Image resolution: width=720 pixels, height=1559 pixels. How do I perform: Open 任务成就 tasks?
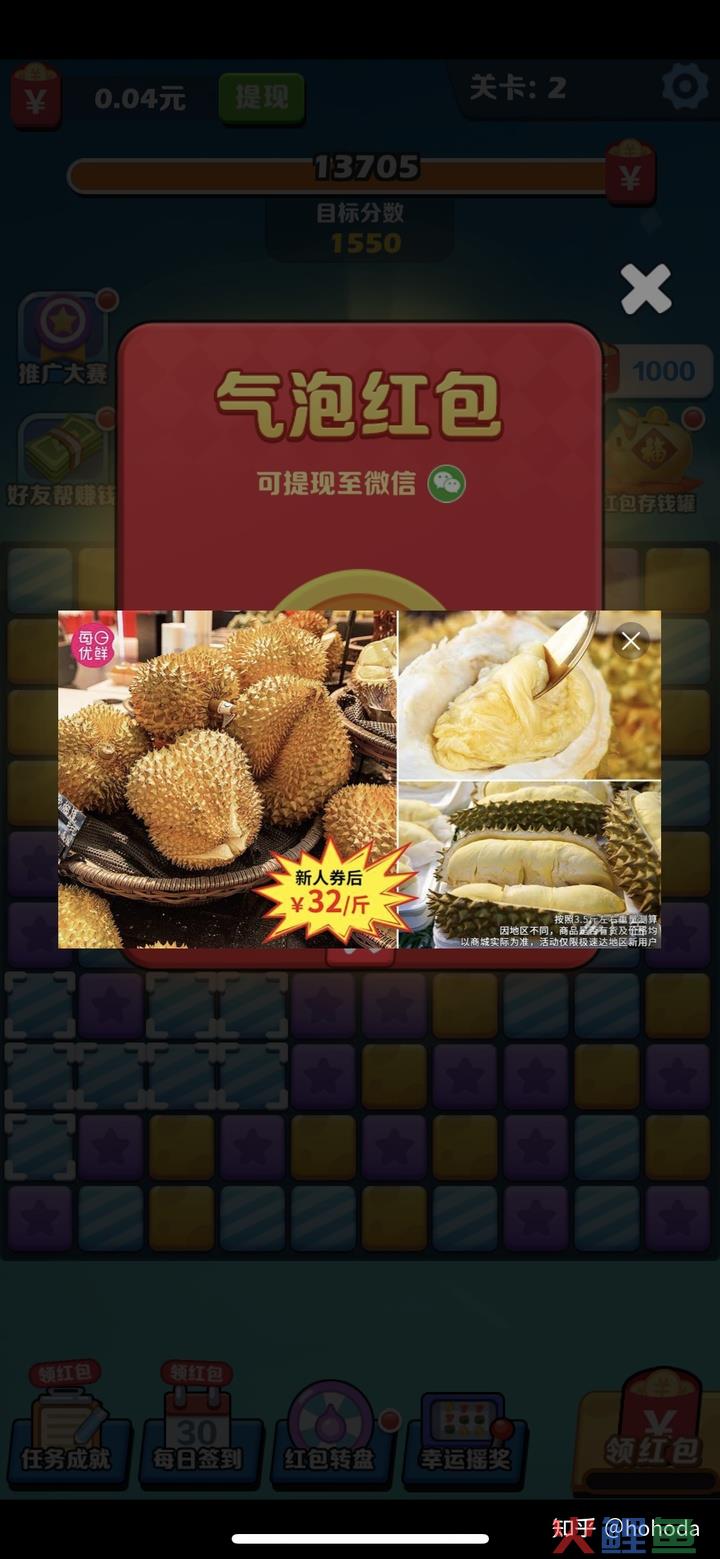(x=68, y=1430)
